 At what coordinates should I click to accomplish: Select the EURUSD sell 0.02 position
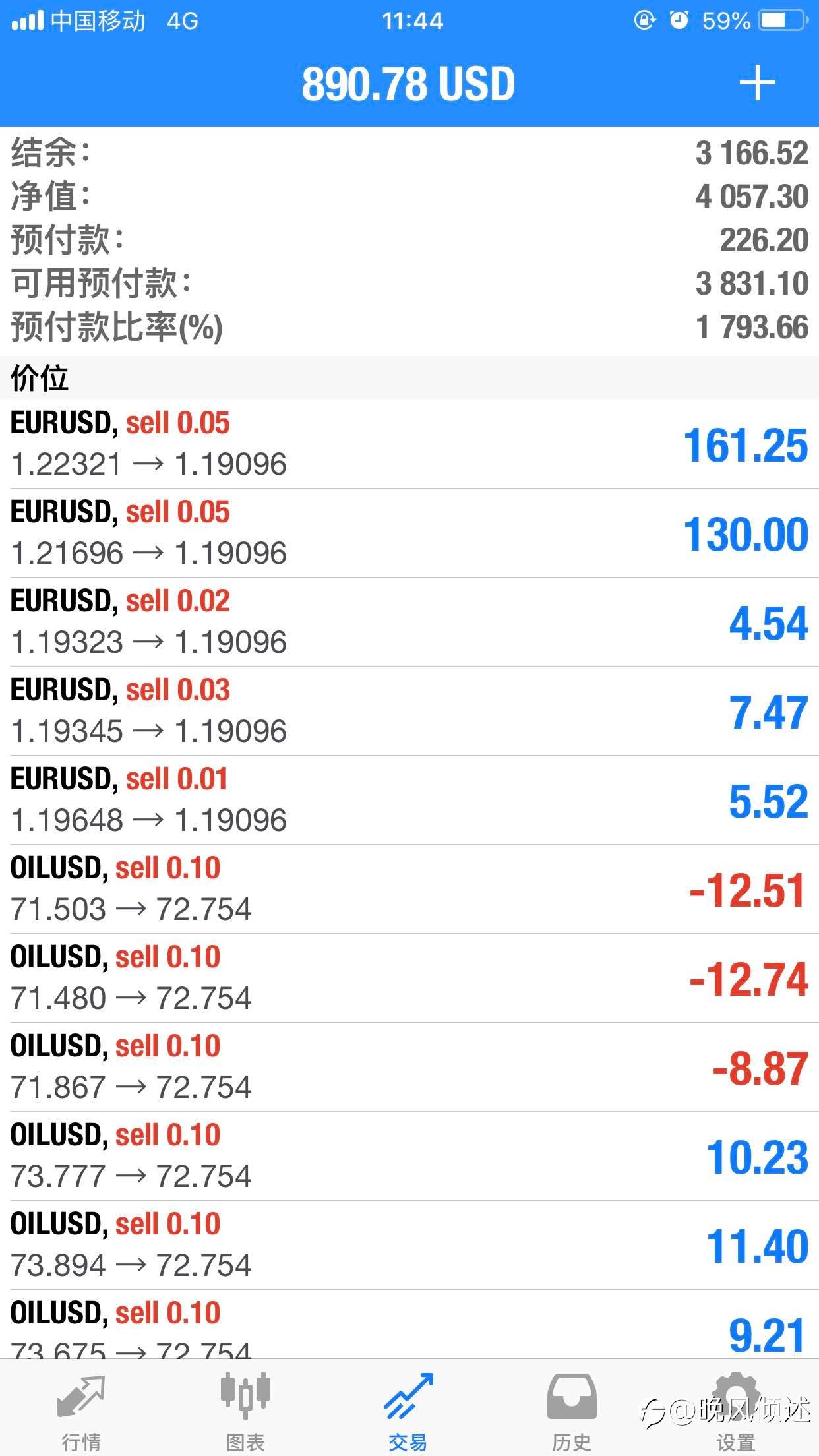click(x=409, y=622)
